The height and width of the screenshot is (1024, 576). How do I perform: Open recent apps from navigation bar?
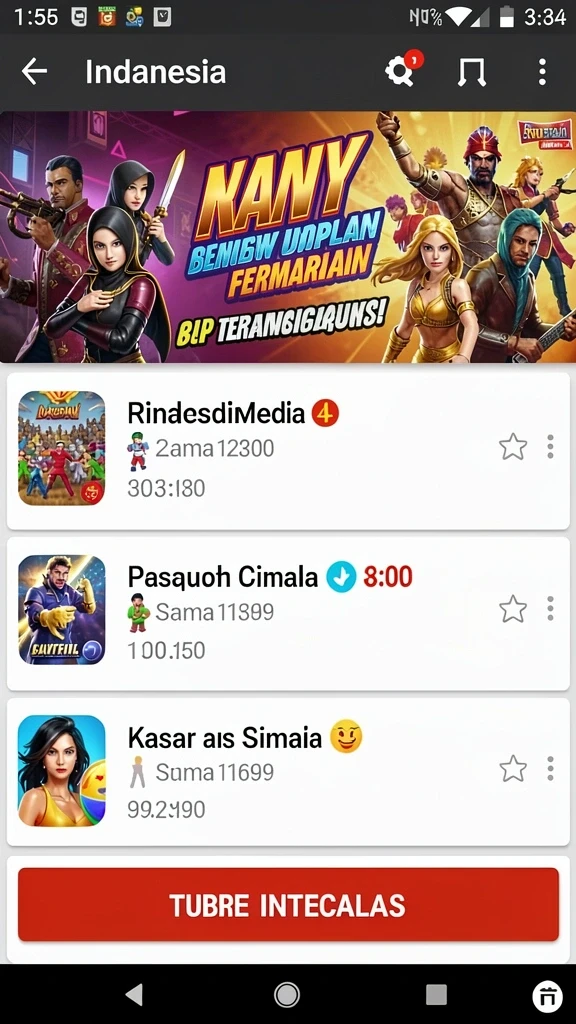[436, 995]
